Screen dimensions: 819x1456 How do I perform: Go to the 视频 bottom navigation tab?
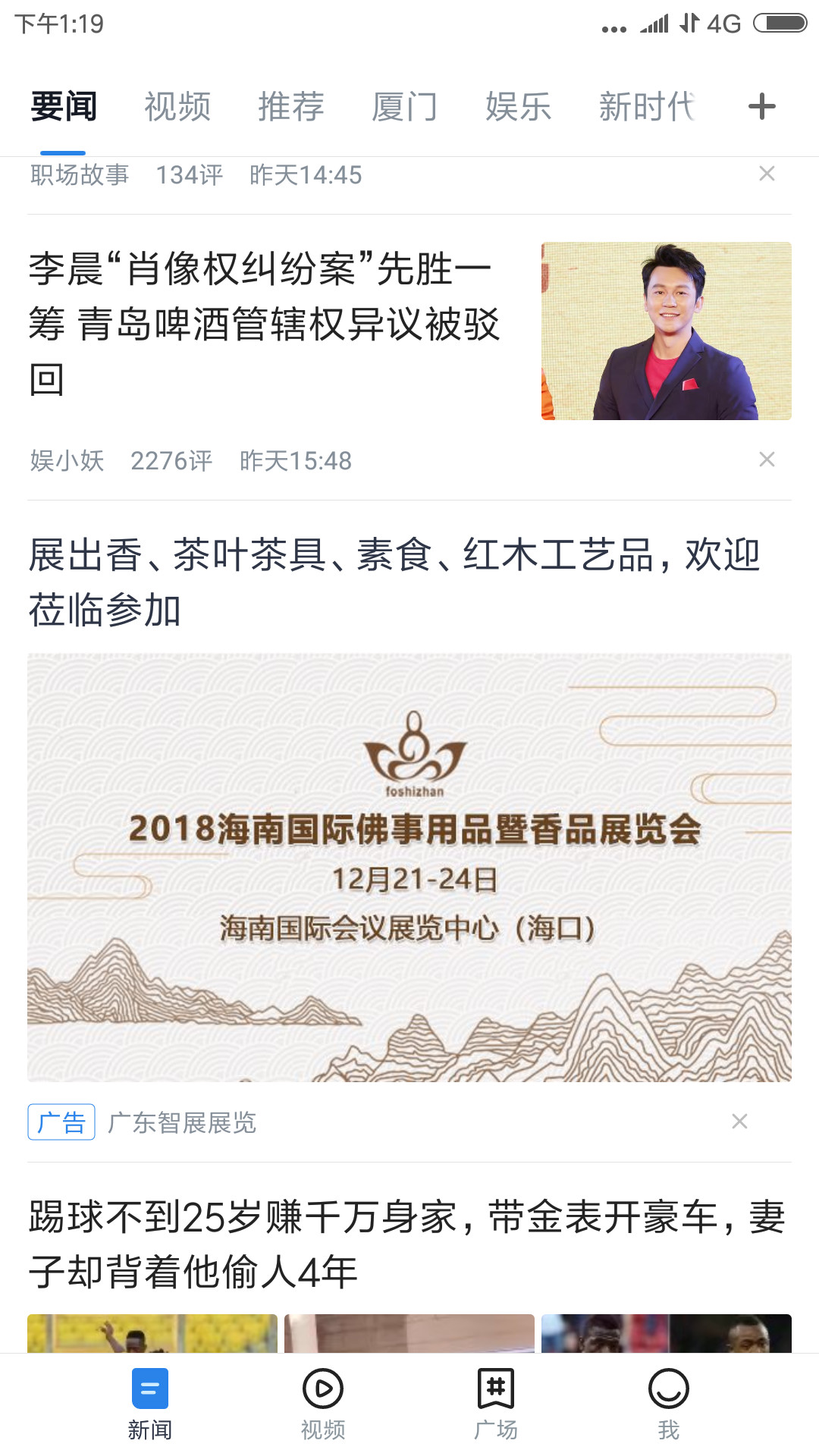click(x=323, y=1403)
